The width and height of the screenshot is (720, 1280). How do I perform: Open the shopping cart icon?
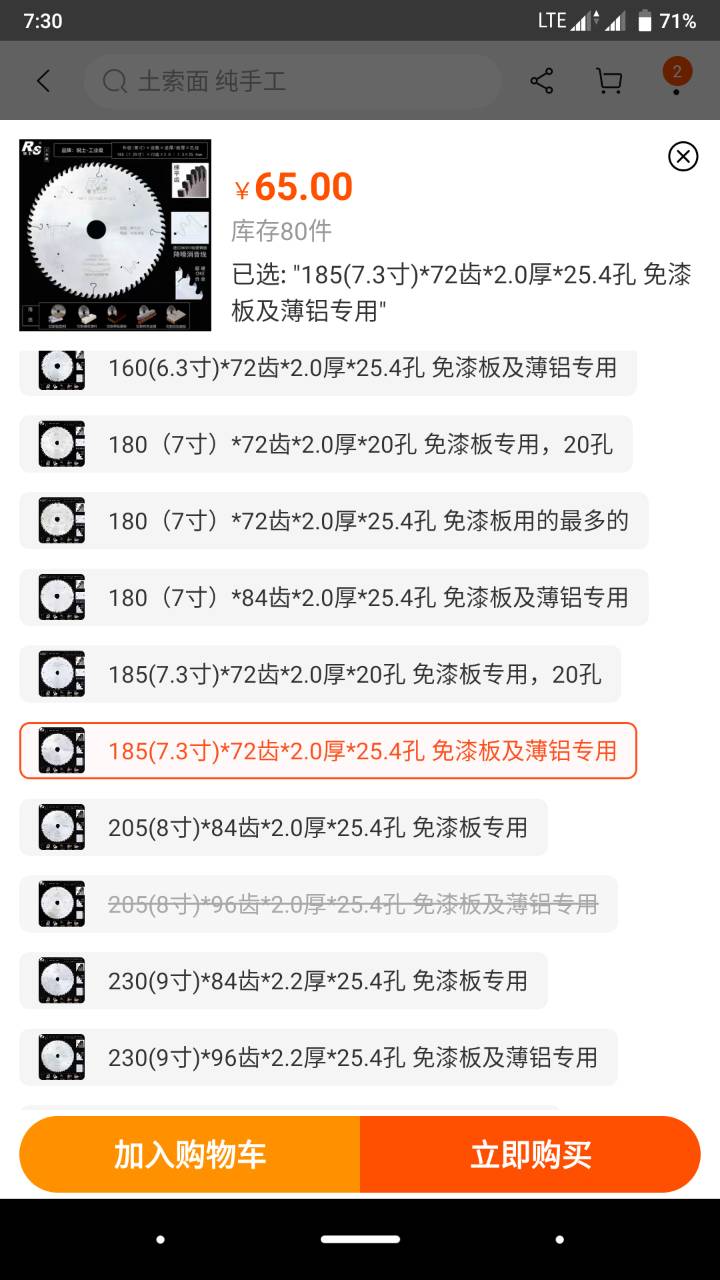click(609, 81)
